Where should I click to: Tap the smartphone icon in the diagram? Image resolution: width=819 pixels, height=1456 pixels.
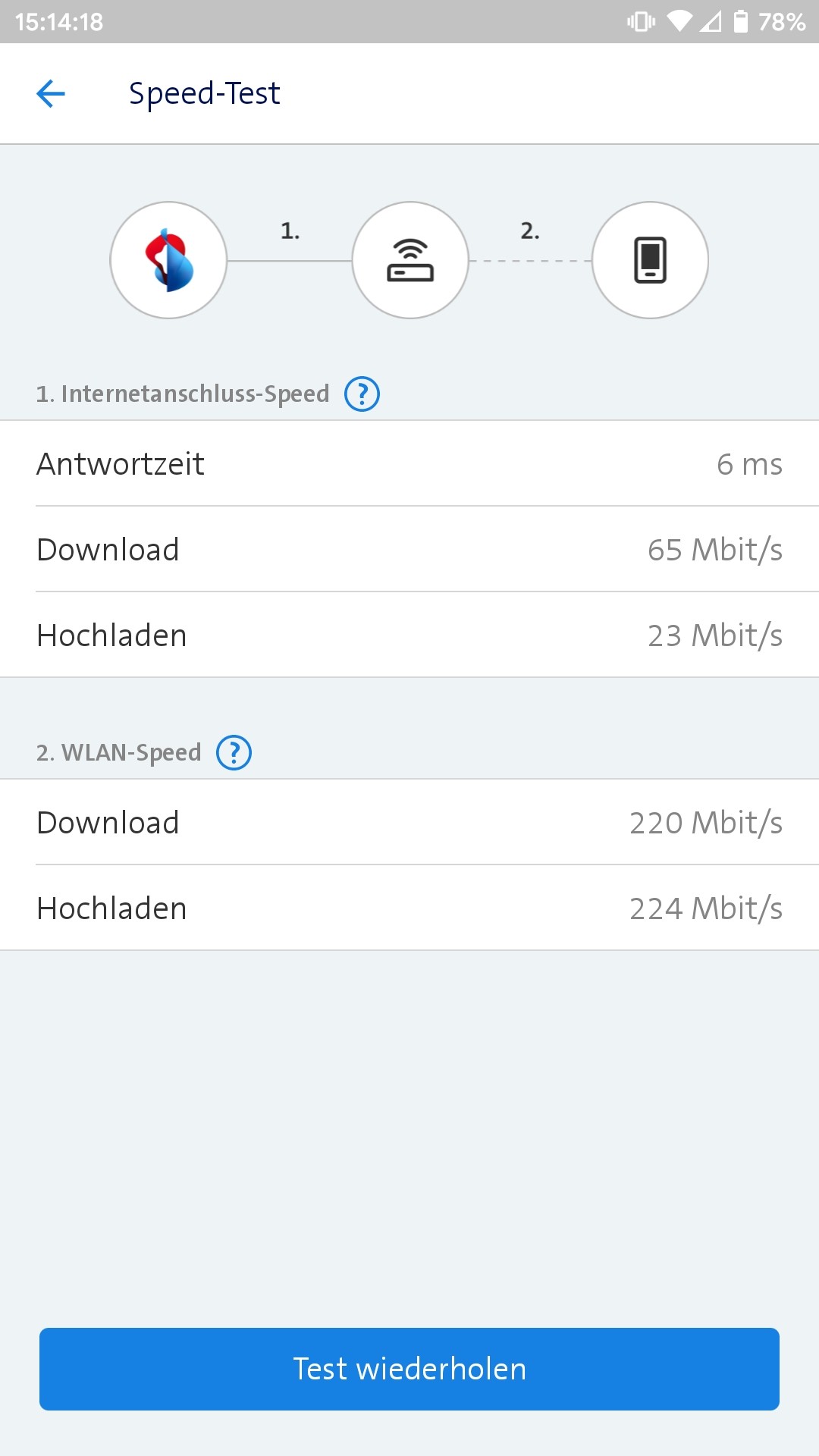click(x=649, y=259)
